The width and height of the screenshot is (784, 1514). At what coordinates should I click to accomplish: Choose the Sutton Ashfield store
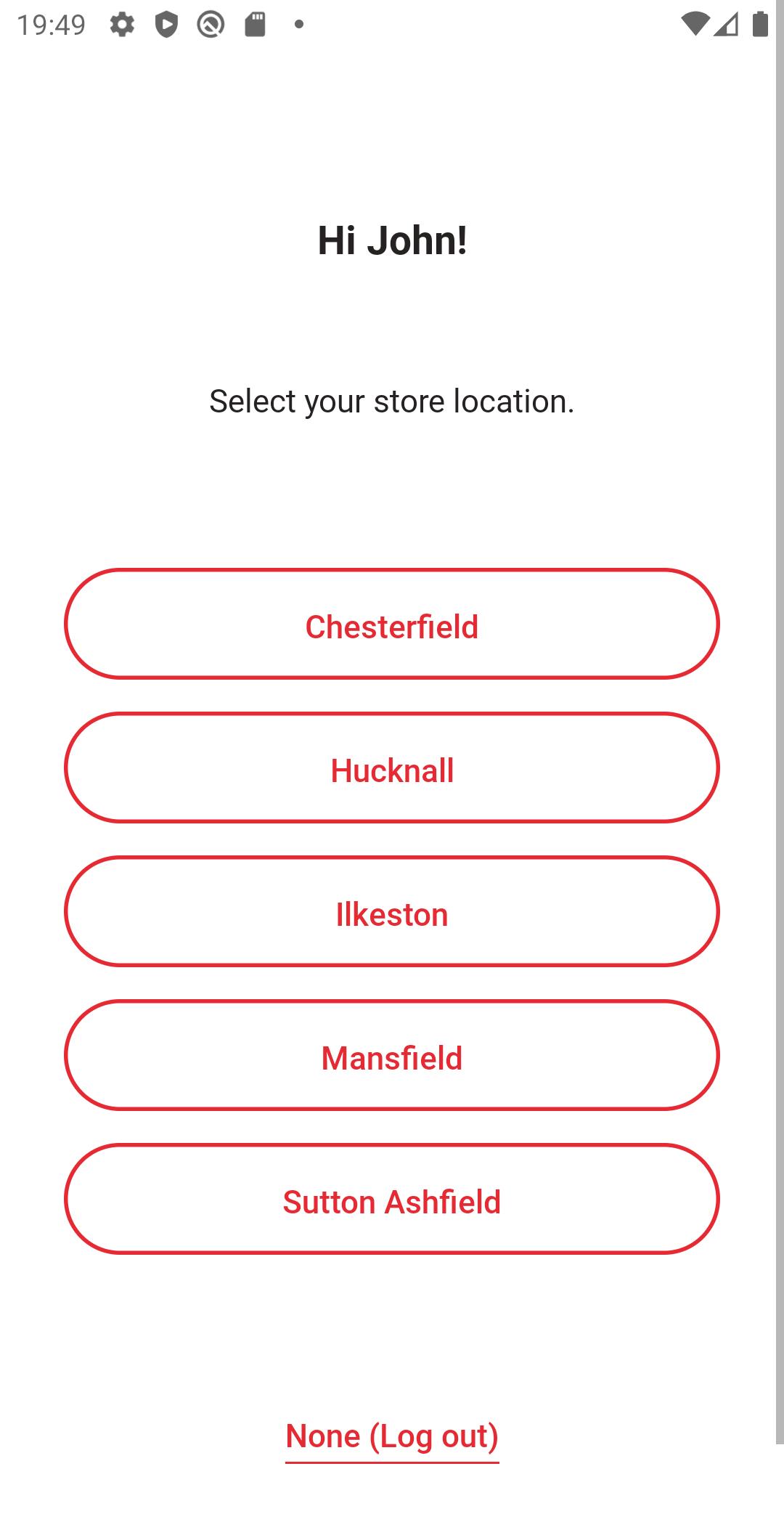pos(392,1200)
